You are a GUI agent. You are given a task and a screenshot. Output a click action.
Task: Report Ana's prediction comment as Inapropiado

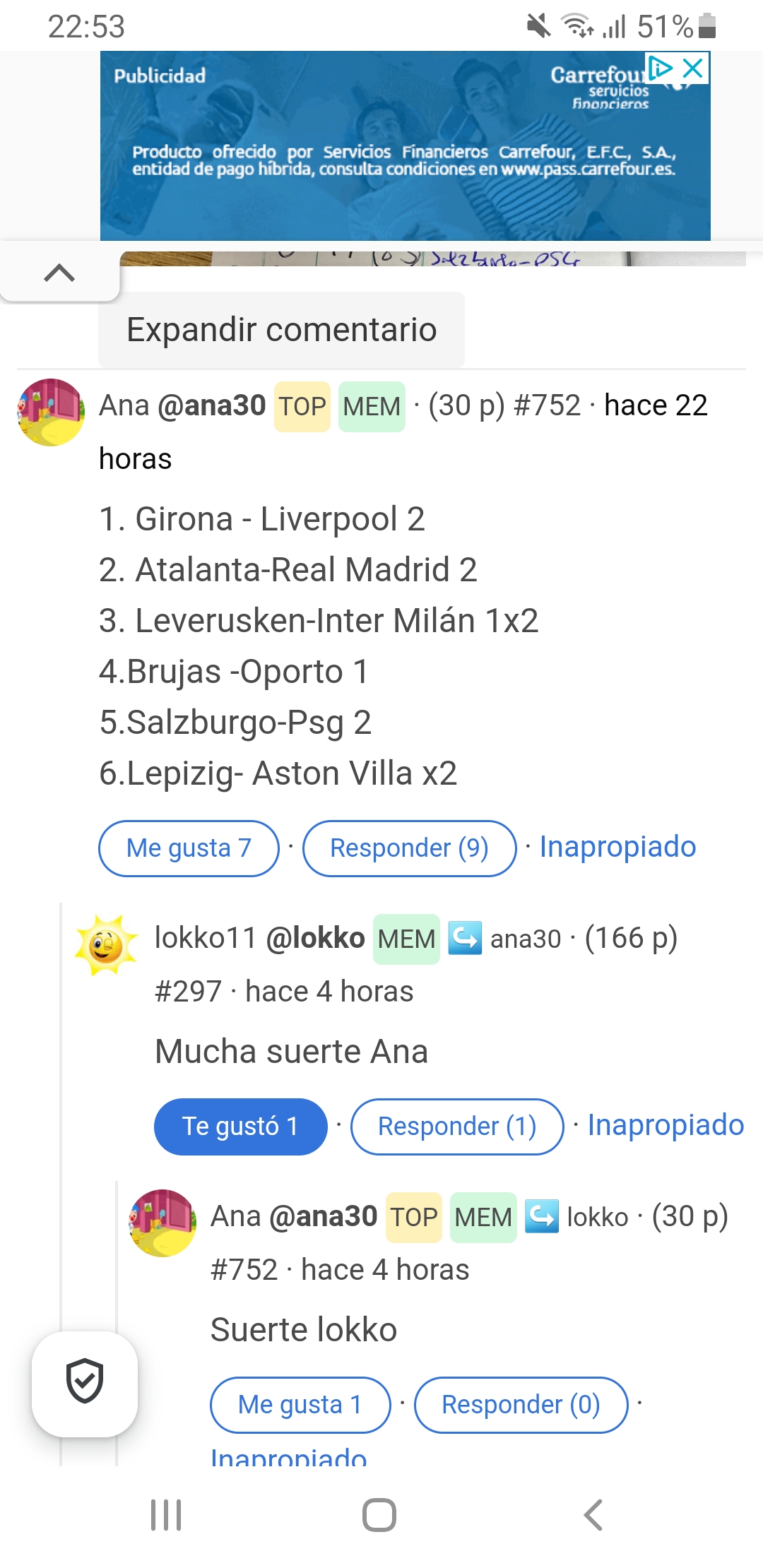coord(617,847)
